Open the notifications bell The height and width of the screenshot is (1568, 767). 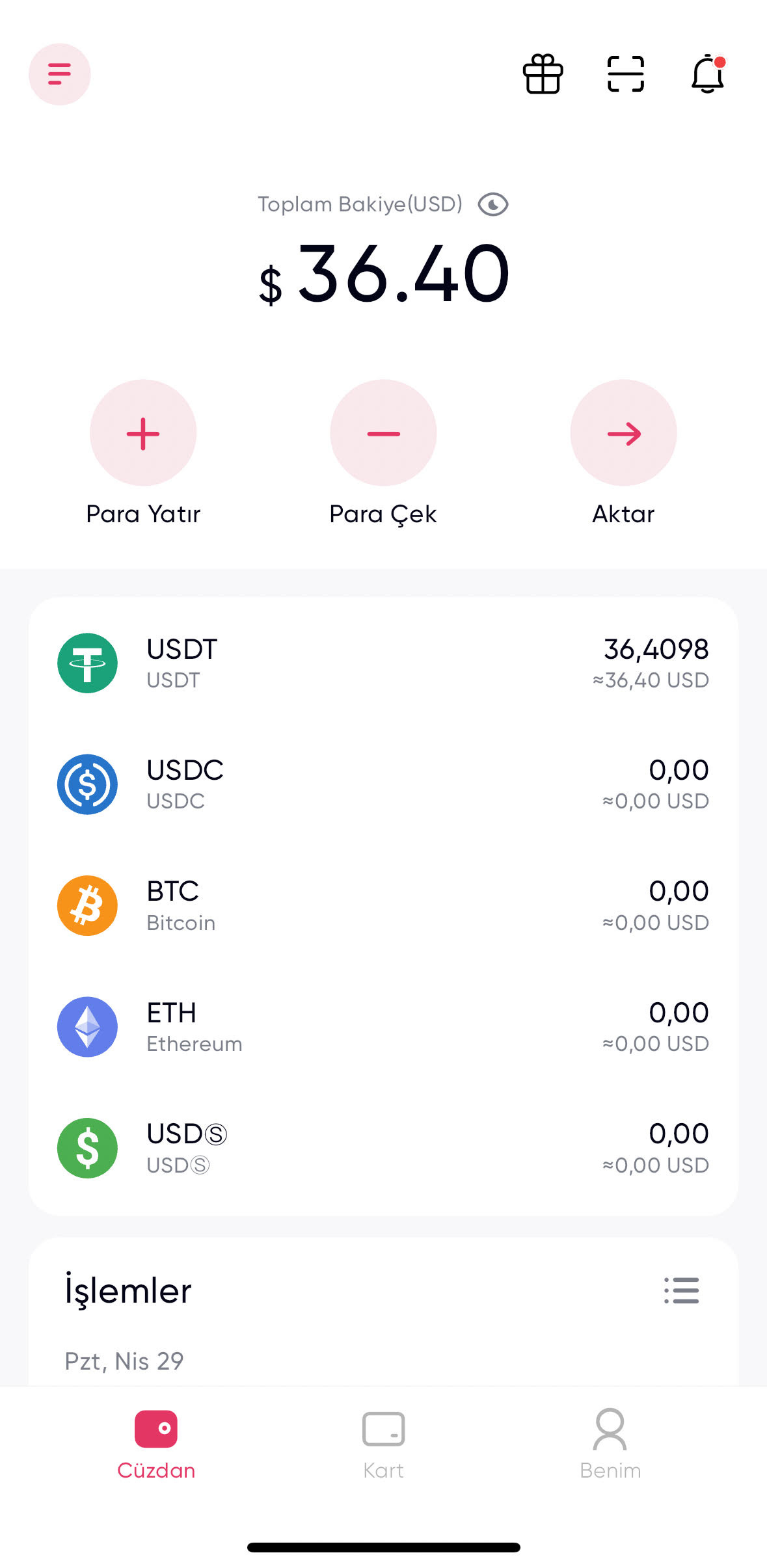click(x=707, y=74)
